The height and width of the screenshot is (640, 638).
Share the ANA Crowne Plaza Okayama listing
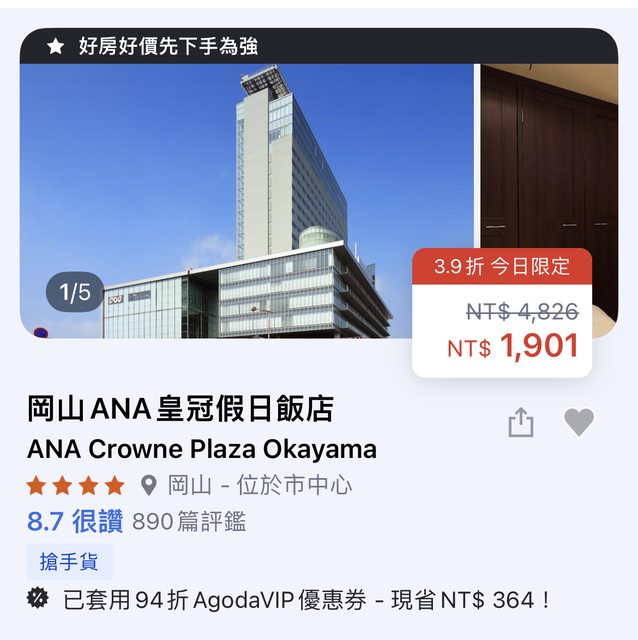(x=520, y=423)
